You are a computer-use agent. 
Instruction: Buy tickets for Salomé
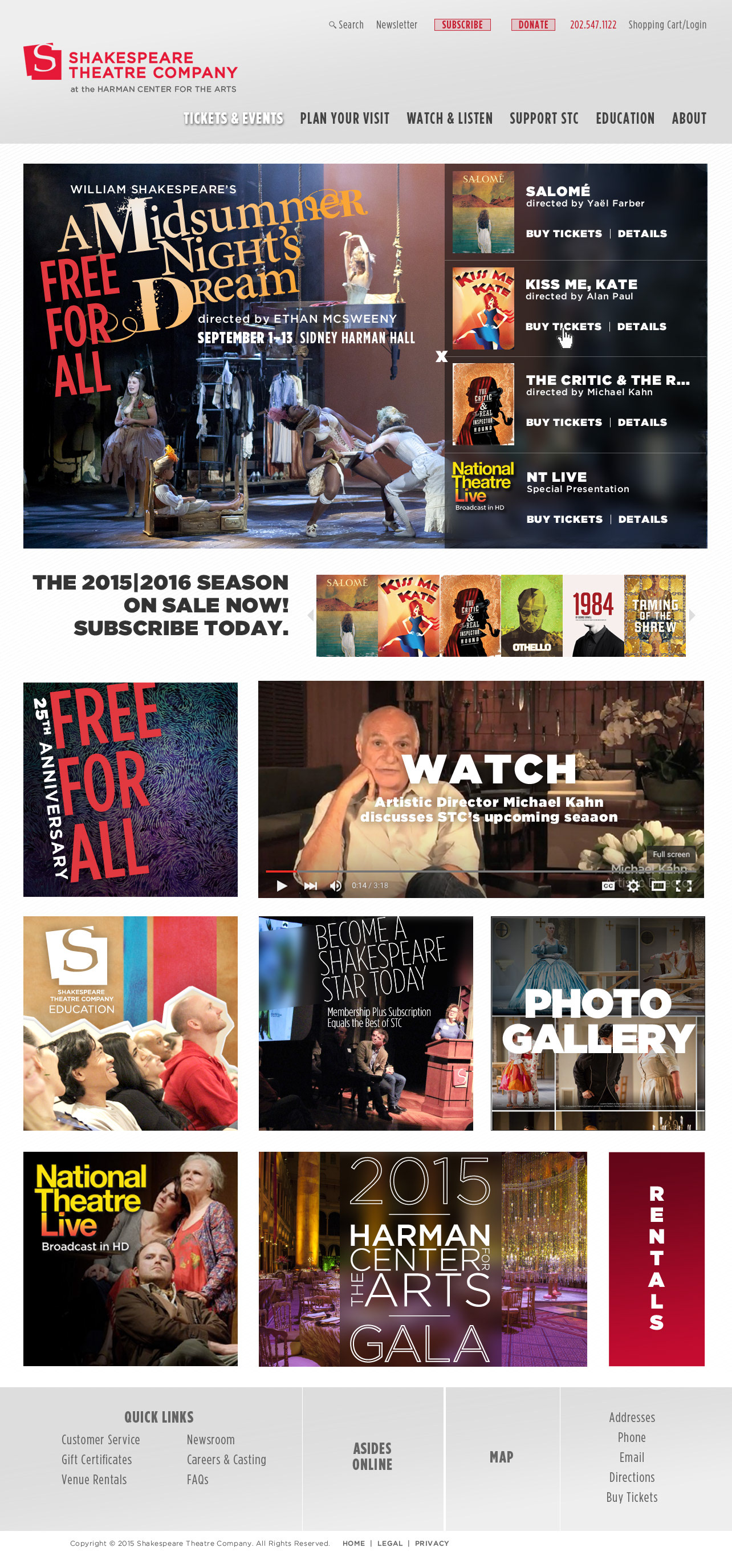tap(563, 234)
